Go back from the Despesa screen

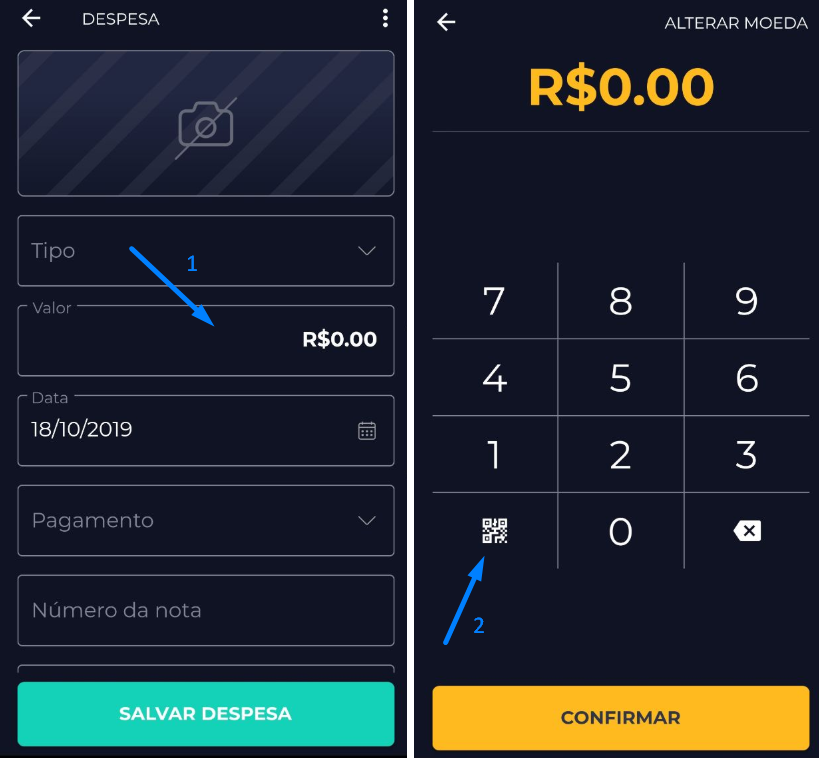32,19
